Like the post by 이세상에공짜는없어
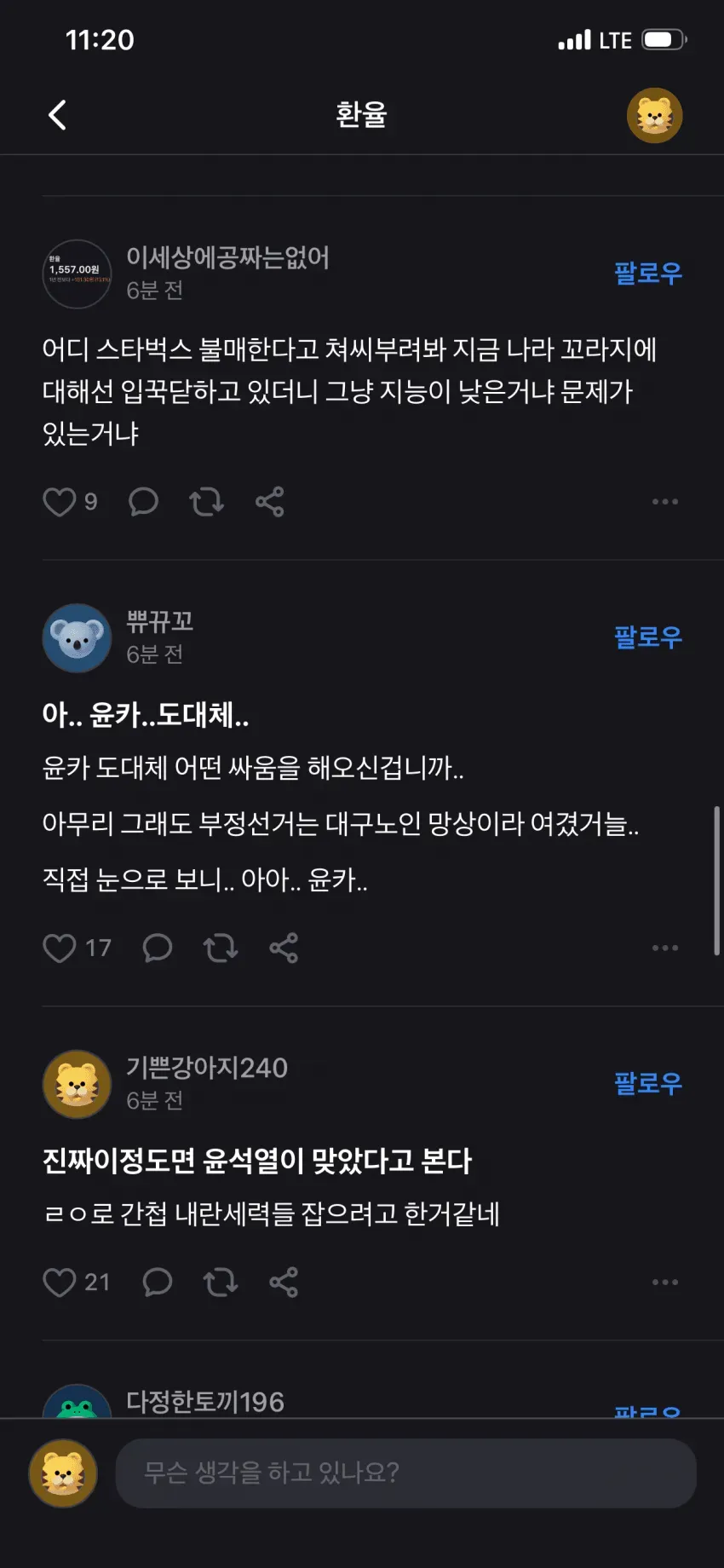The width and height of the screenshot is (724, 1568). pyautogui.click(x=59, y=502)
